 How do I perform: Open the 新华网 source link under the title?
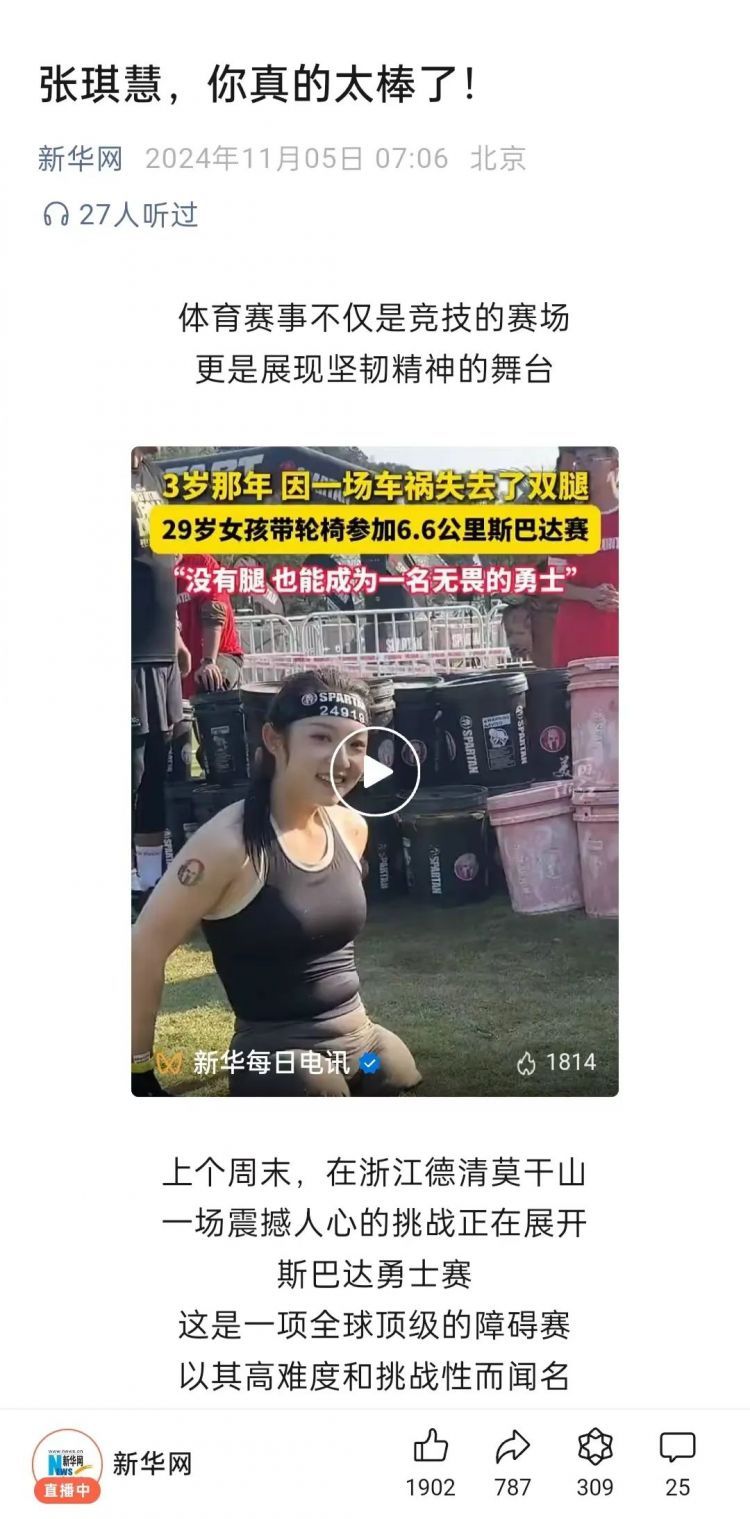tap(80, 158)
